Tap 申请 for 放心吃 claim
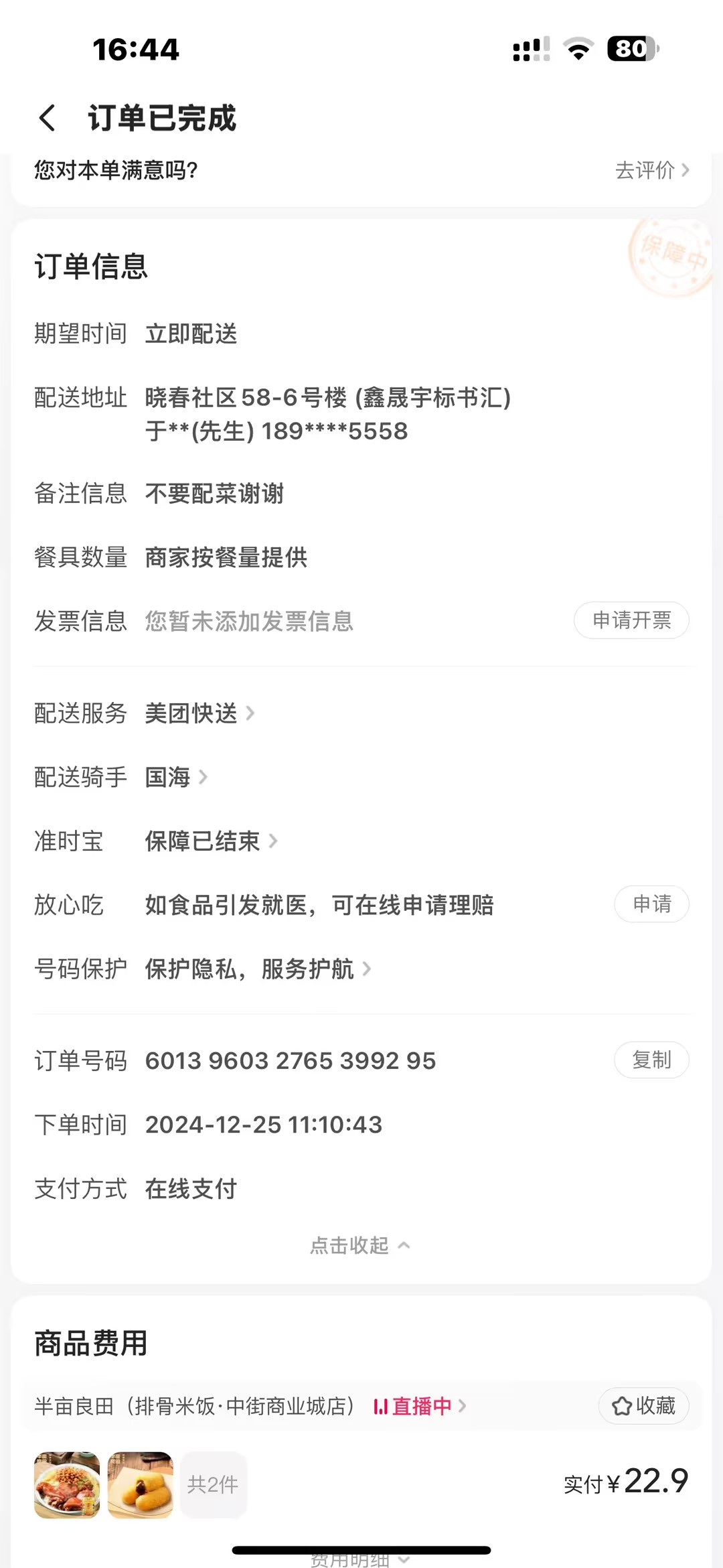 [x=651, y=904]
